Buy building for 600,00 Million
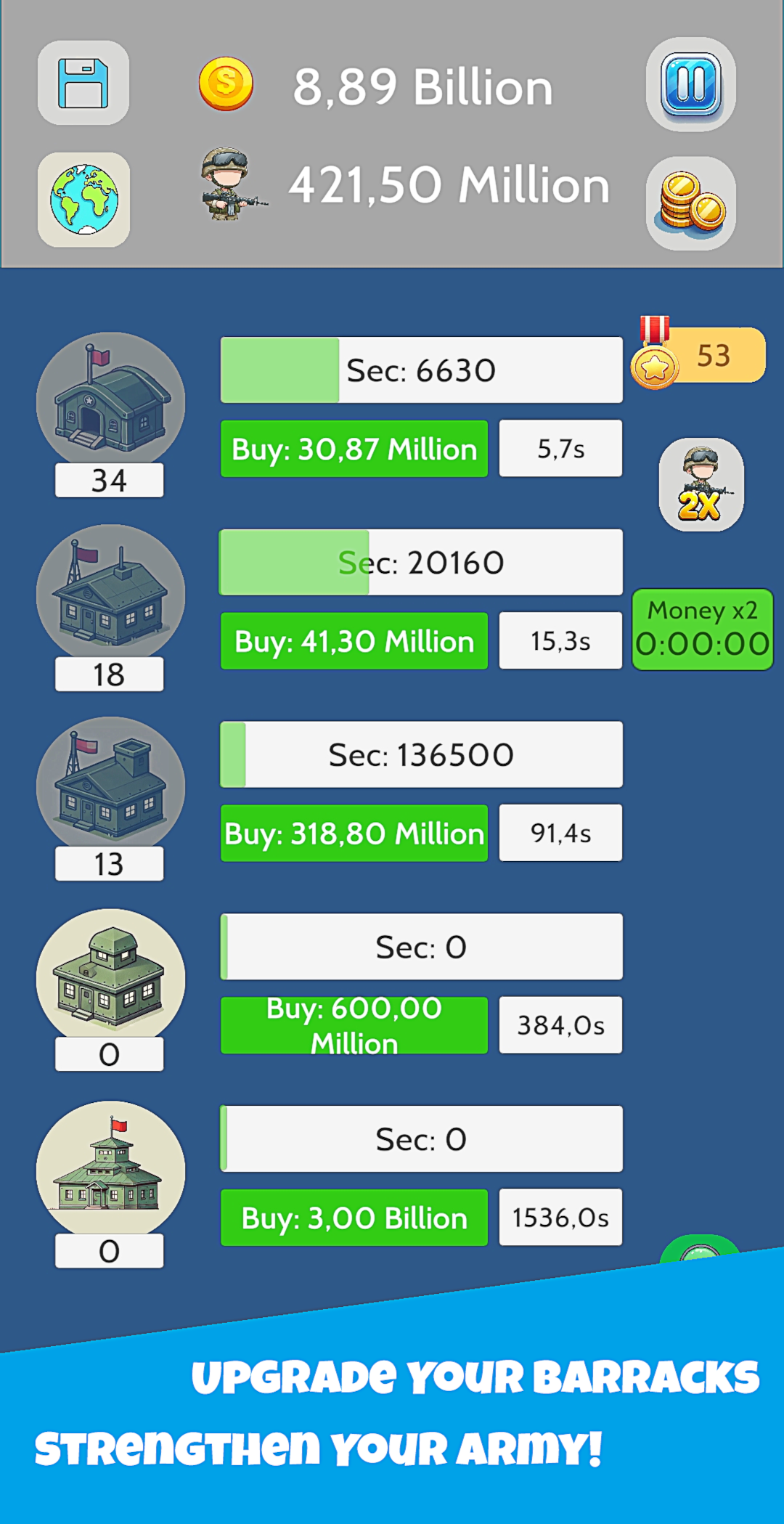The height and width of the screenshot is (1524, 784). [354, 1025]
